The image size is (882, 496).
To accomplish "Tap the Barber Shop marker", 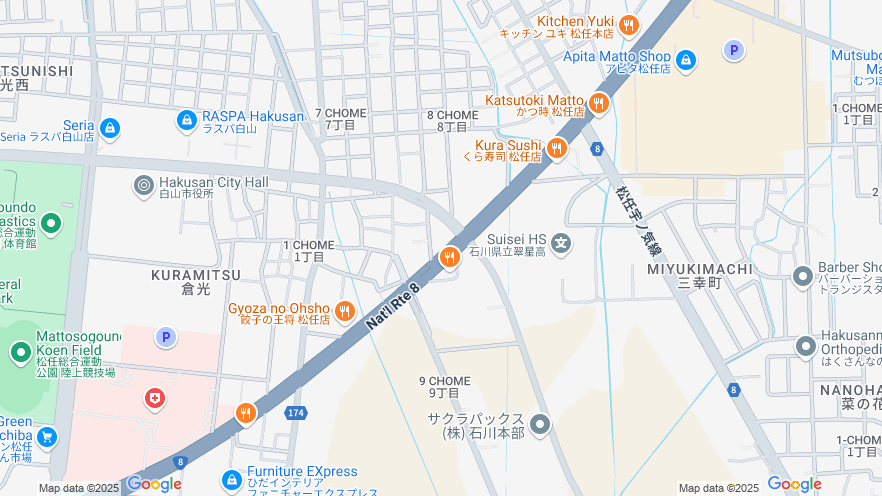I will pyautogui.click(x=802, y=276).
